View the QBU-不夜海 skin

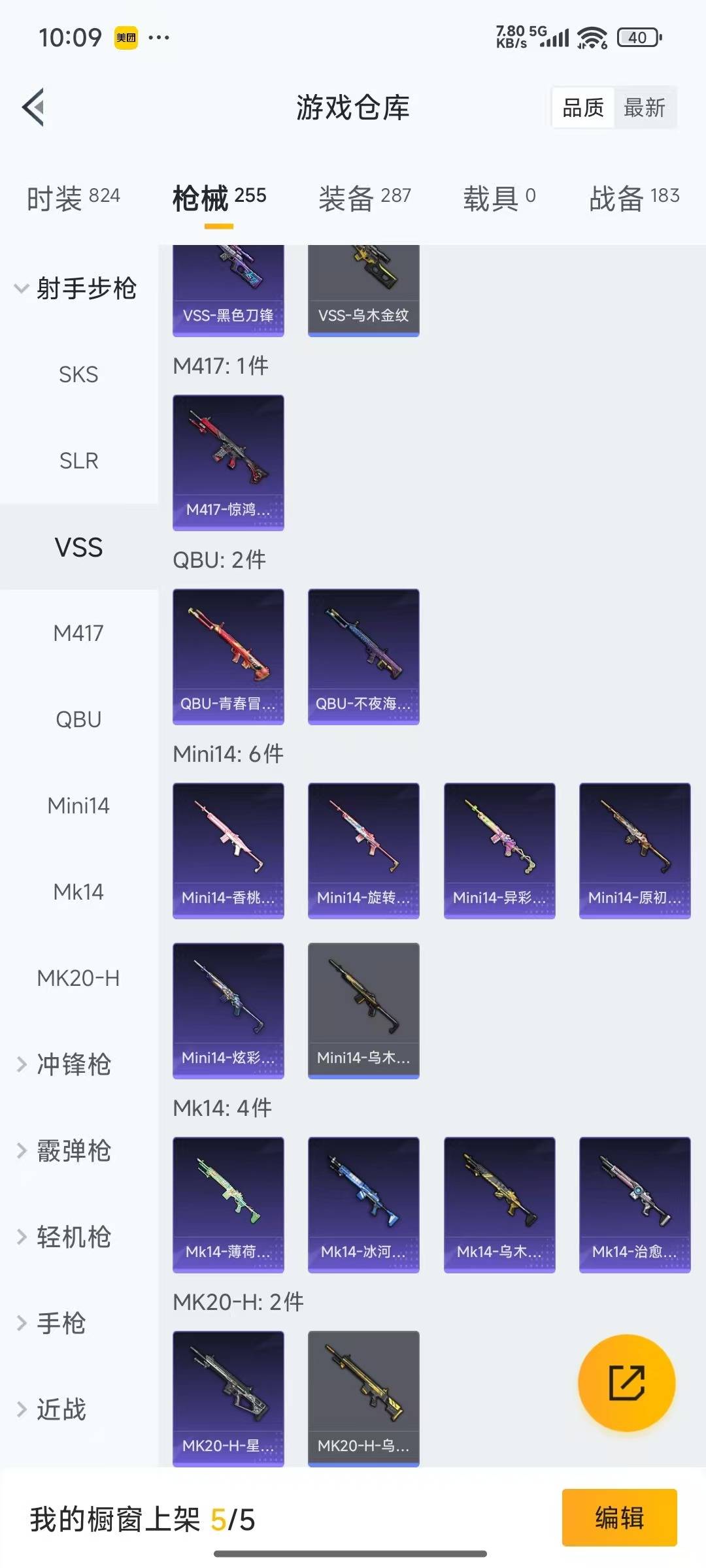(x=363, y=656)
